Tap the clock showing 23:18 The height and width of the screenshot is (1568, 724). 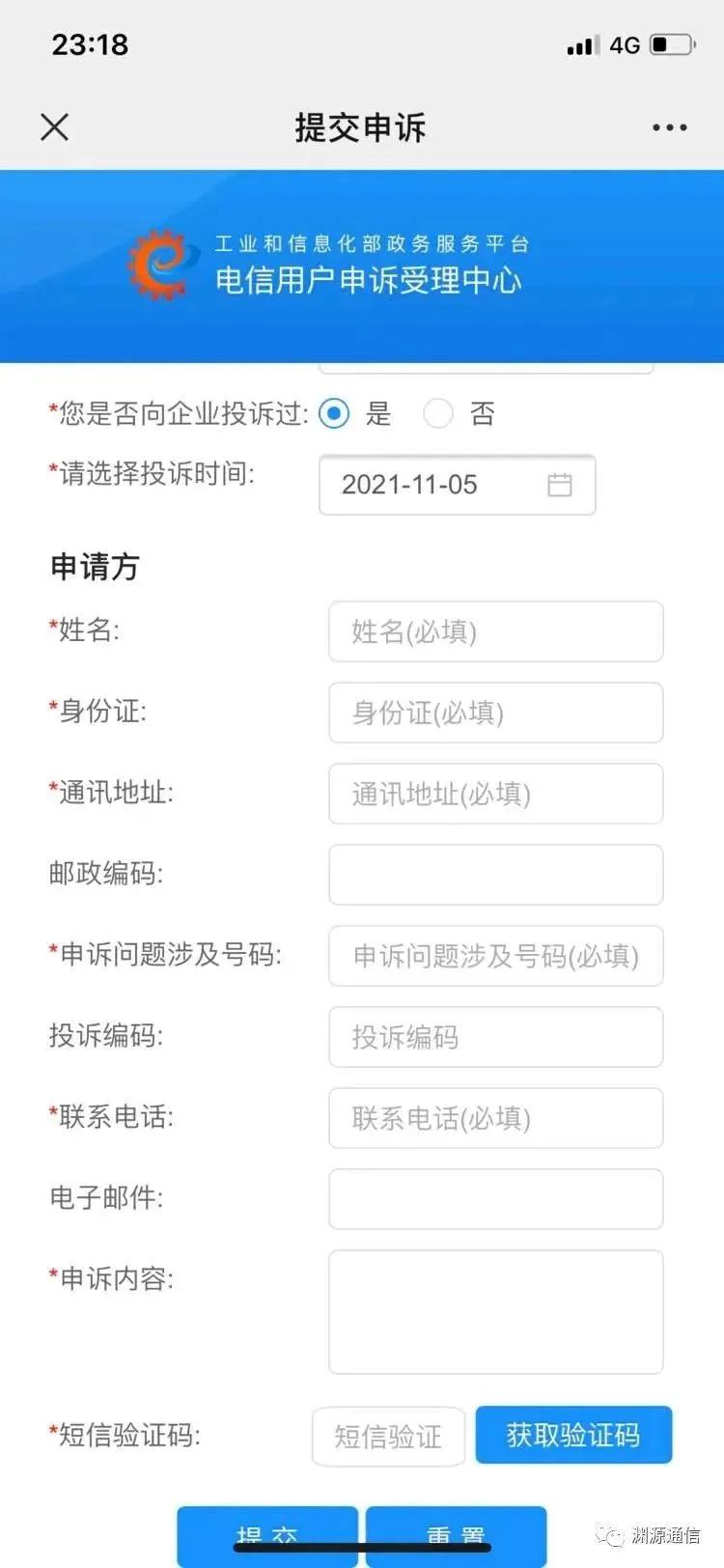click(x=90, y=43)
